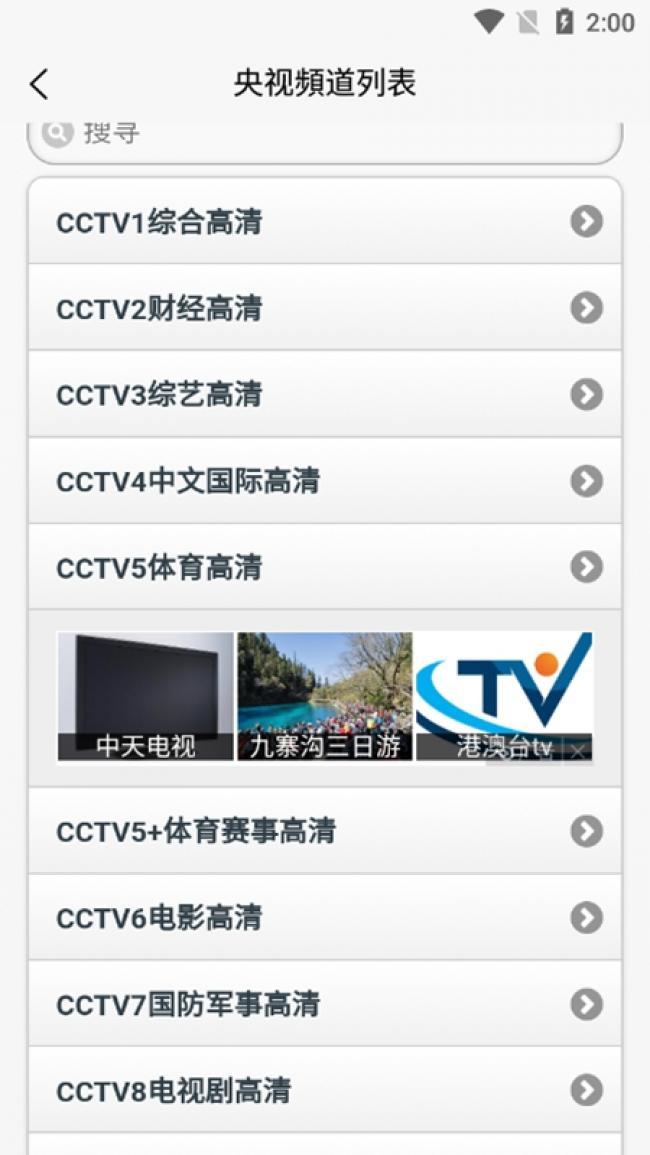Open CCTV4中文国际高清 channel
The width and height of the screenshot is (650, 1155).
coord(325,481)
